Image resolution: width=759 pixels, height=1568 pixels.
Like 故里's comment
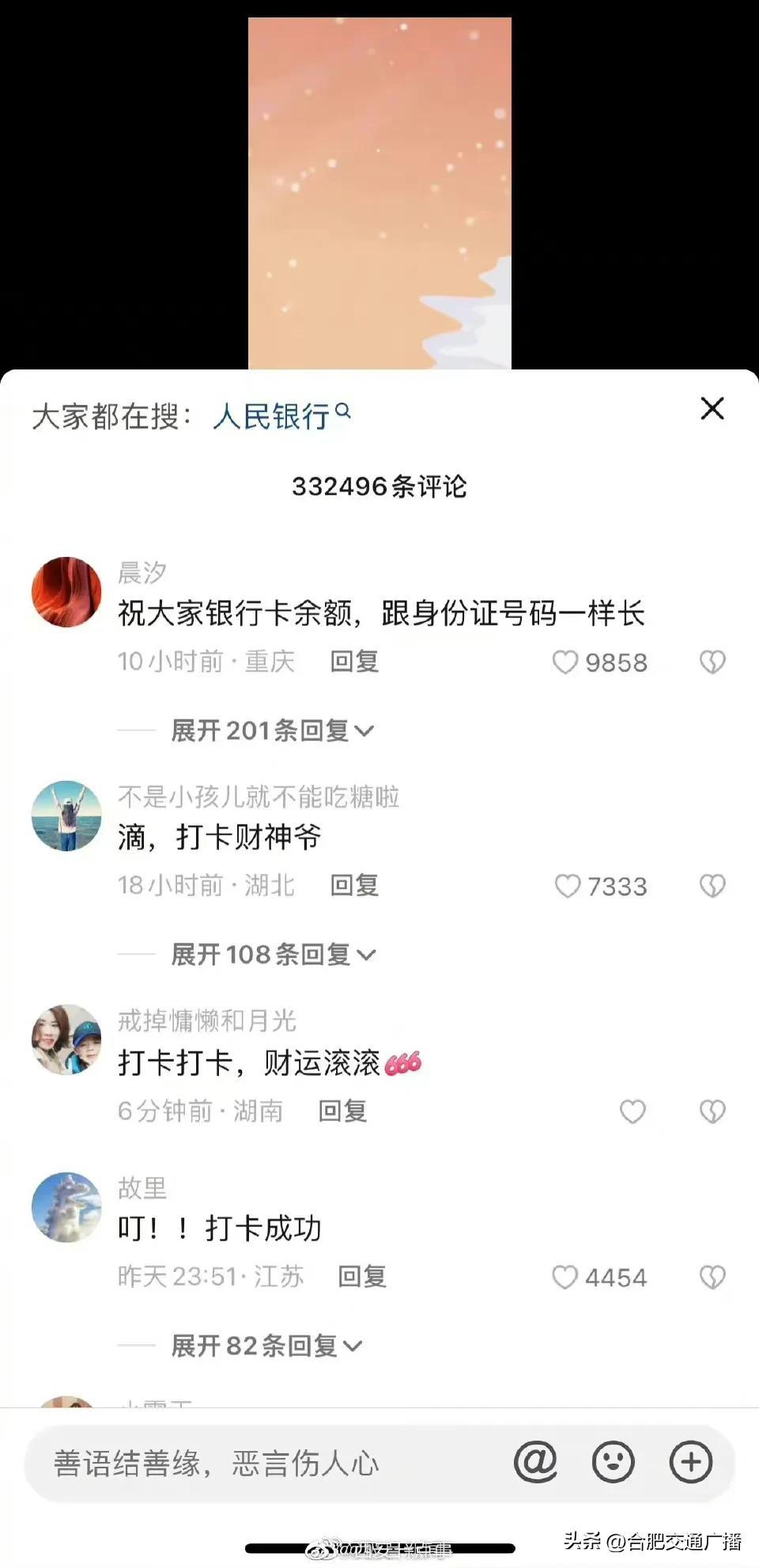pyautogui.click(x=565, y=1277)
